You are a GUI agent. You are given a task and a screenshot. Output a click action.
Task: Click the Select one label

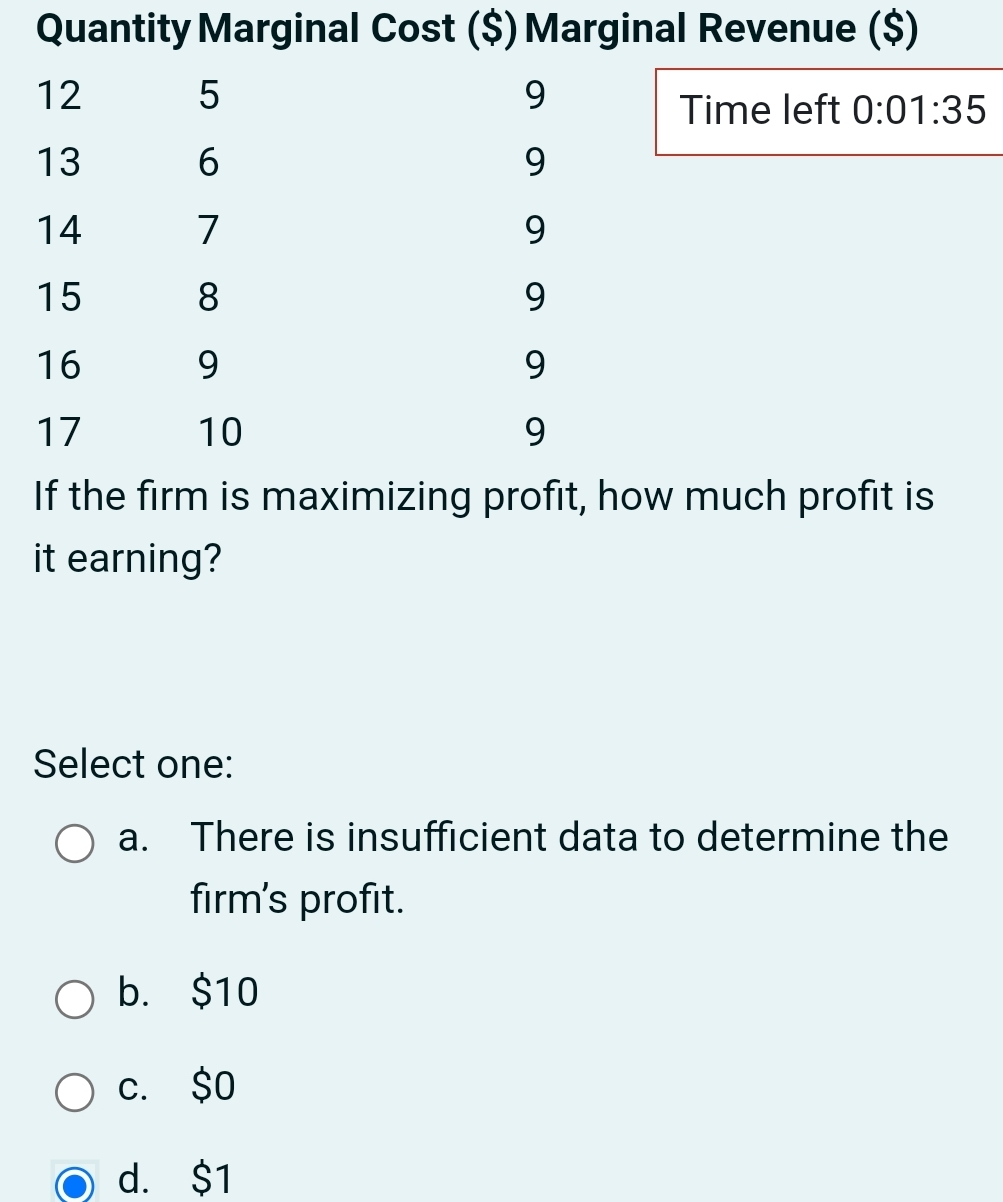click(x=132, y=765)
